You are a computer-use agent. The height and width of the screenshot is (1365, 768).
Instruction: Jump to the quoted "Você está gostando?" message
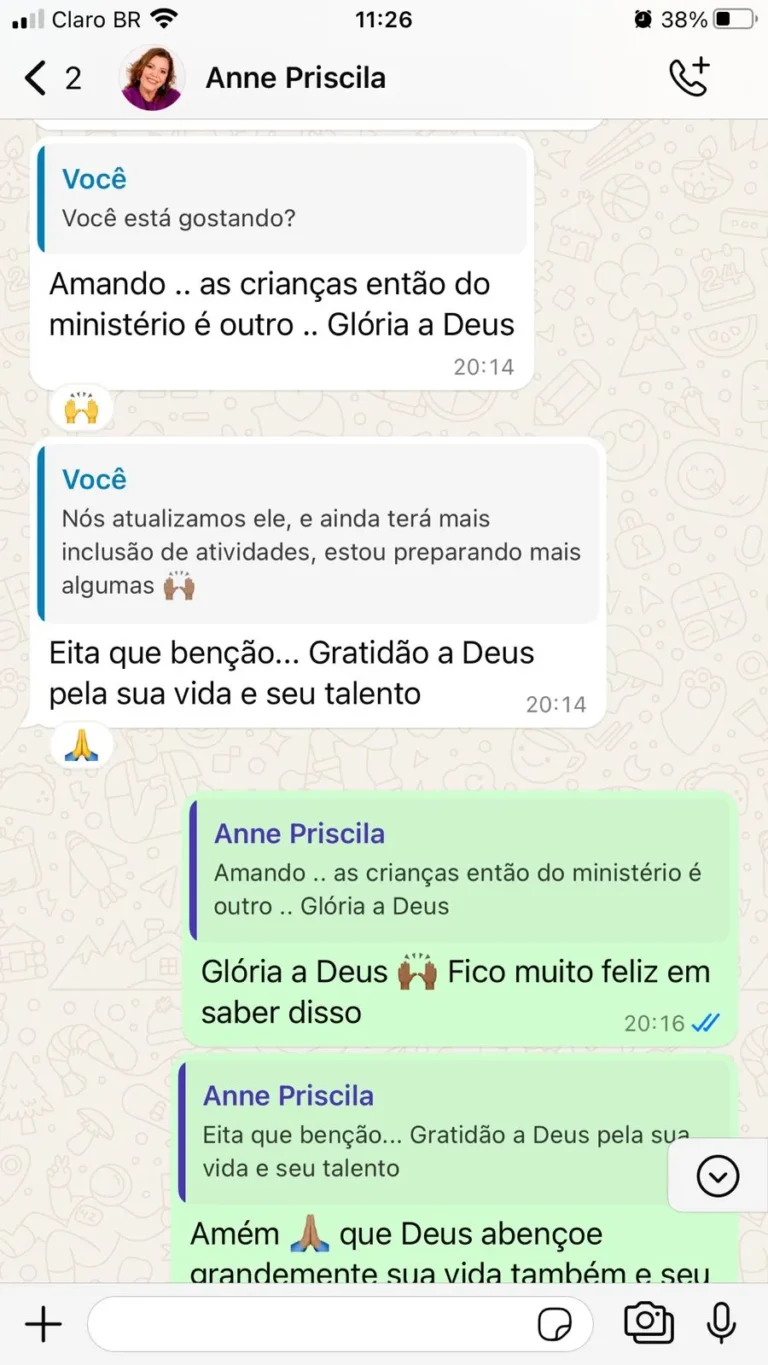pyautogui.click(x=282, y=198)
